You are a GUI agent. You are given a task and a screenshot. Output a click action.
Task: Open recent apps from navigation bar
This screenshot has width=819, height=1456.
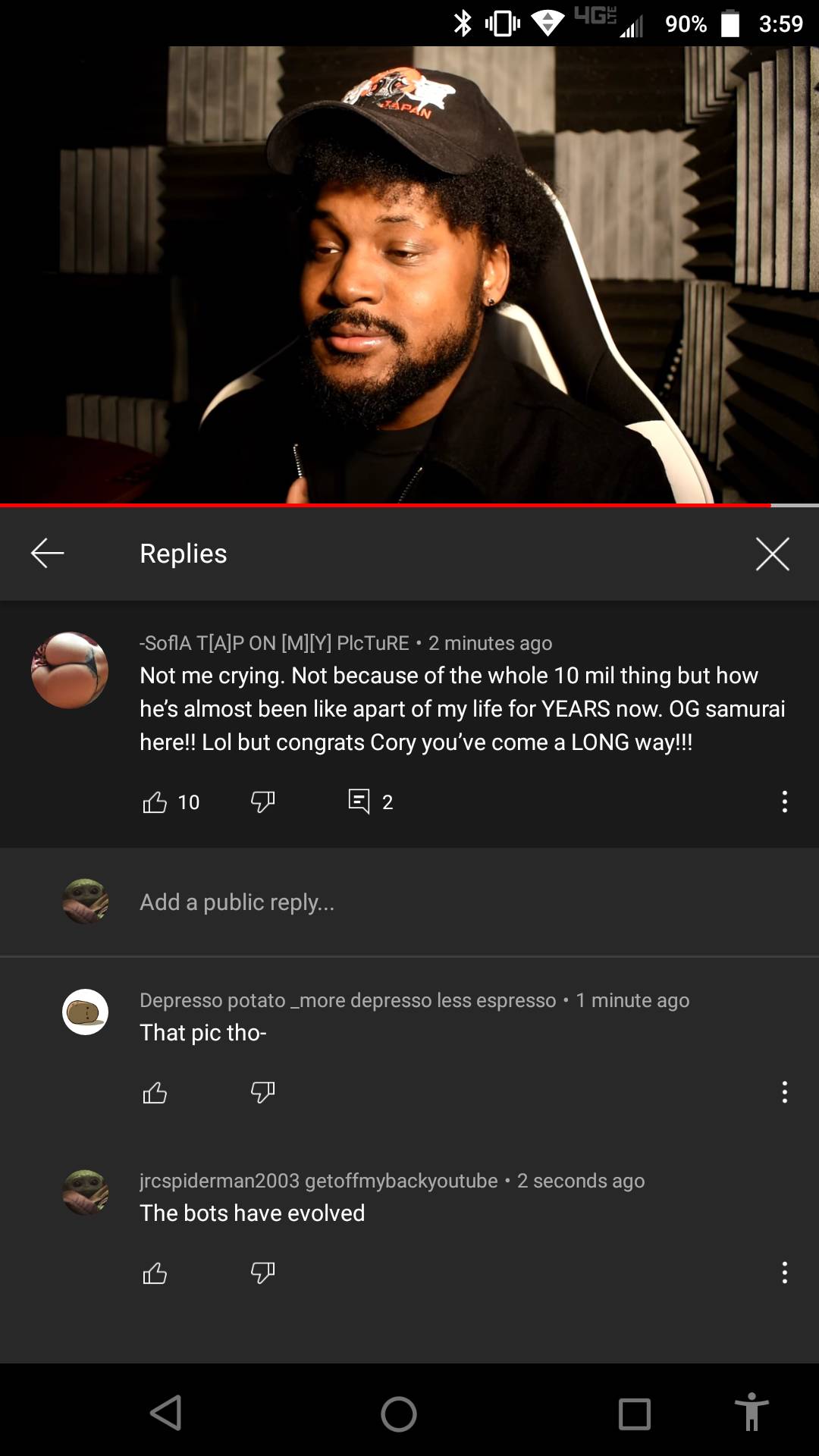634,1414
